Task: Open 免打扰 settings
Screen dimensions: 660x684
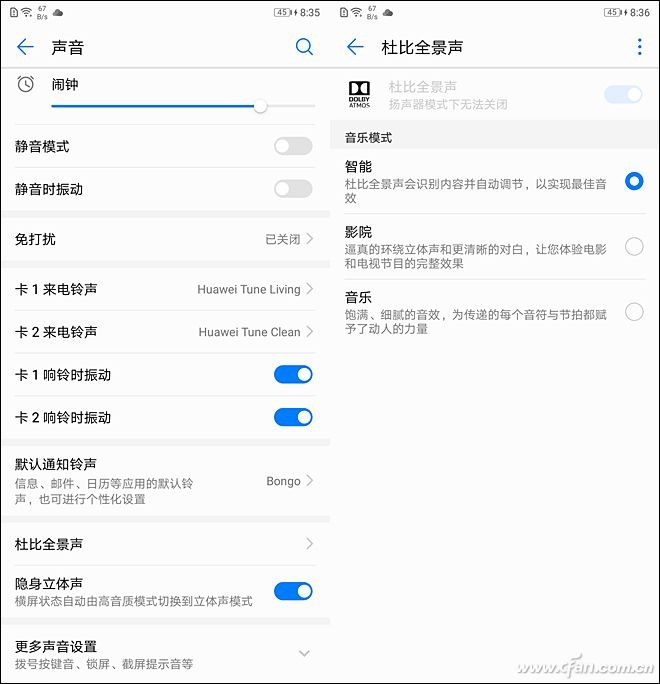Action: pos(165,239)
